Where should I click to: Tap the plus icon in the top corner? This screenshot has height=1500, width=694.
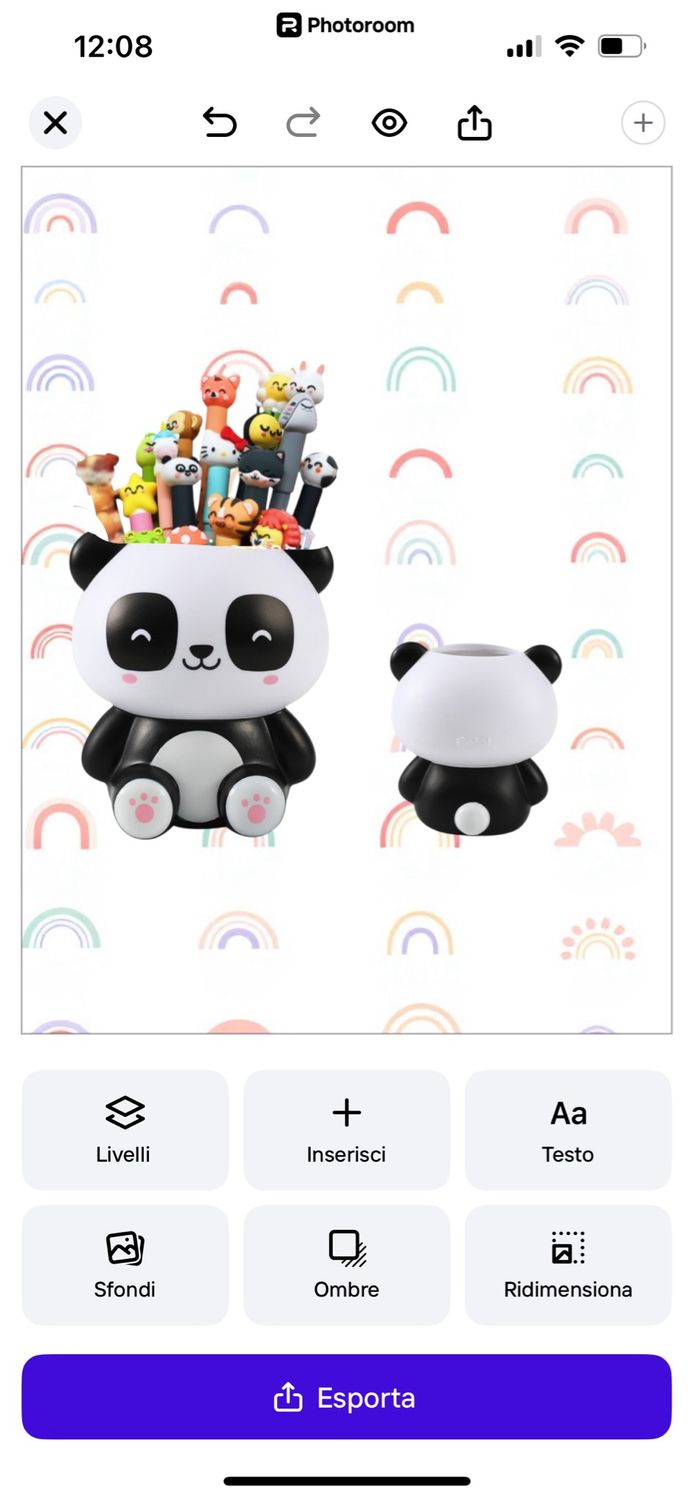(x=643, y=123)
